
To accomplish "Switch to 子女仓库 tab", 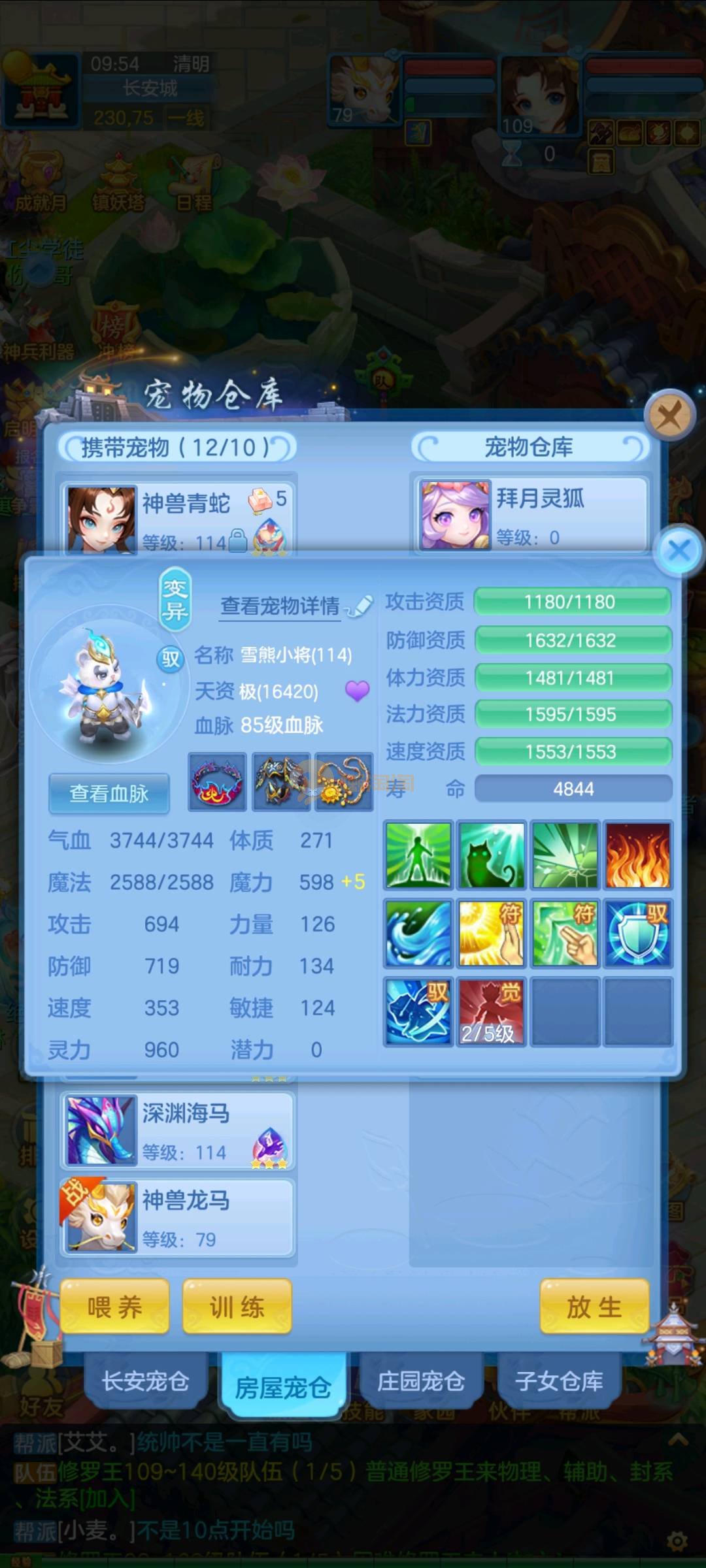I will tap(559, 1380).
